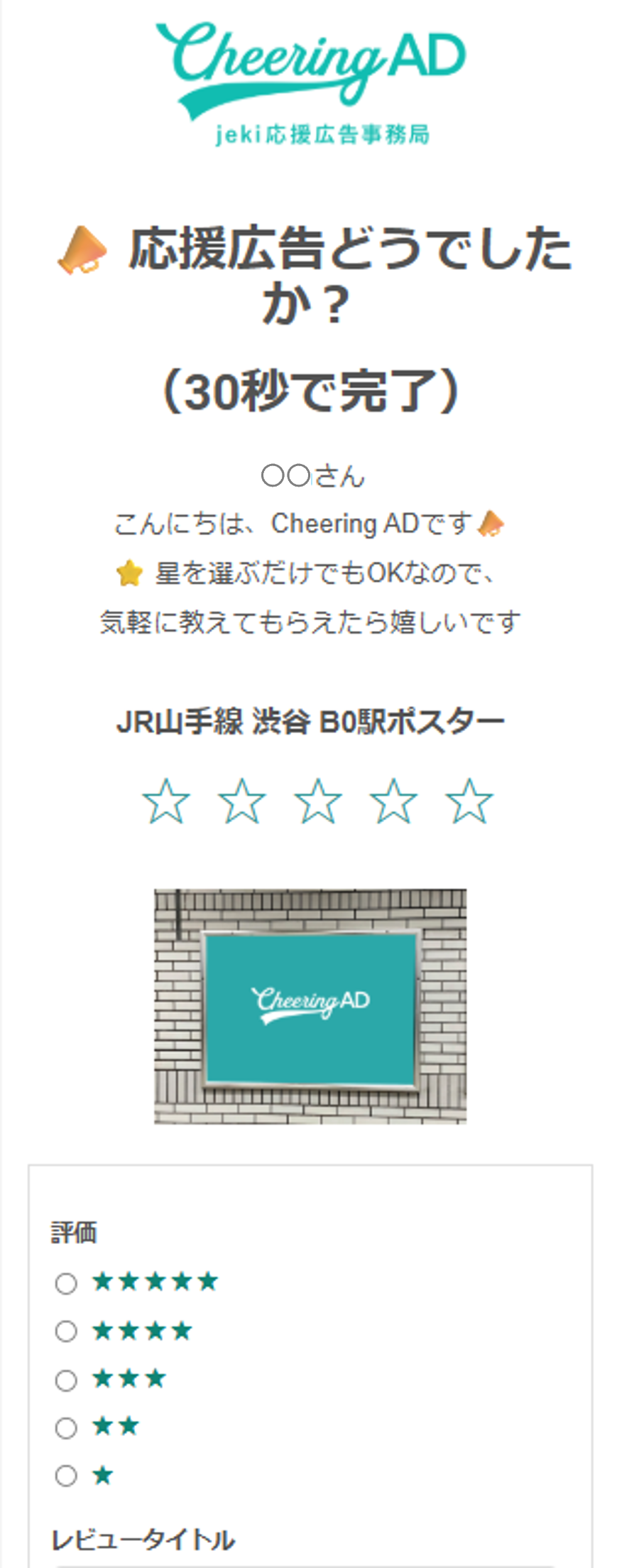617x1568 pixels.
Task: Select the second outline star rating
Action: coord(244,799)
